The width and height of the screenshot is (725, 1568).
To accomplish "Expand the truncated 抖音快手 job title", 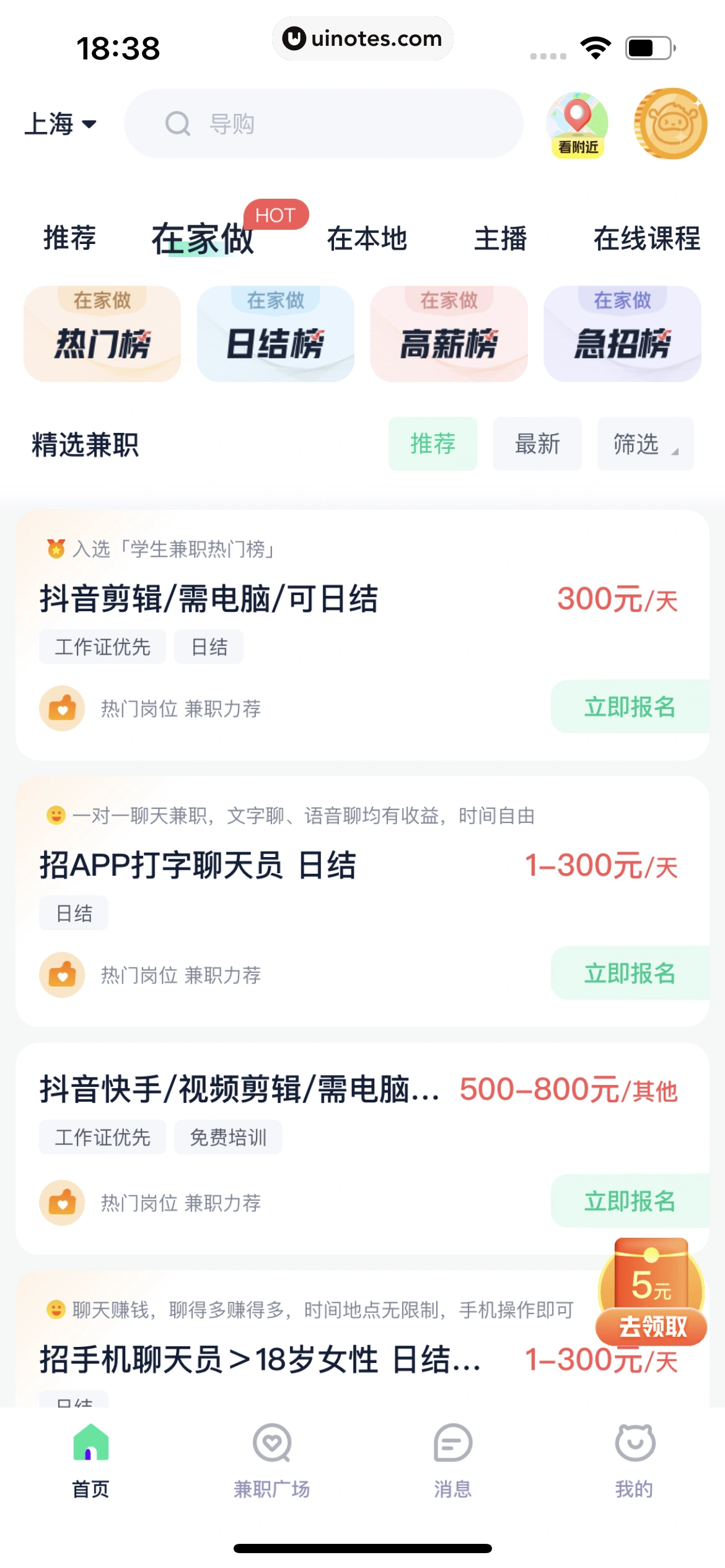I will click(240, 1090).
